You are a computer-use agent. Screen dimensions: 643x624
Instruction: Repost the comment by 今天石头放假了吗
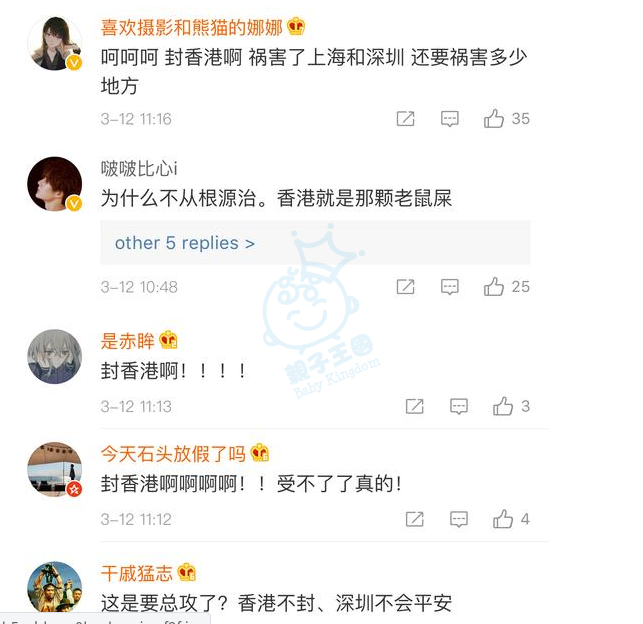(x=414, y=520)
